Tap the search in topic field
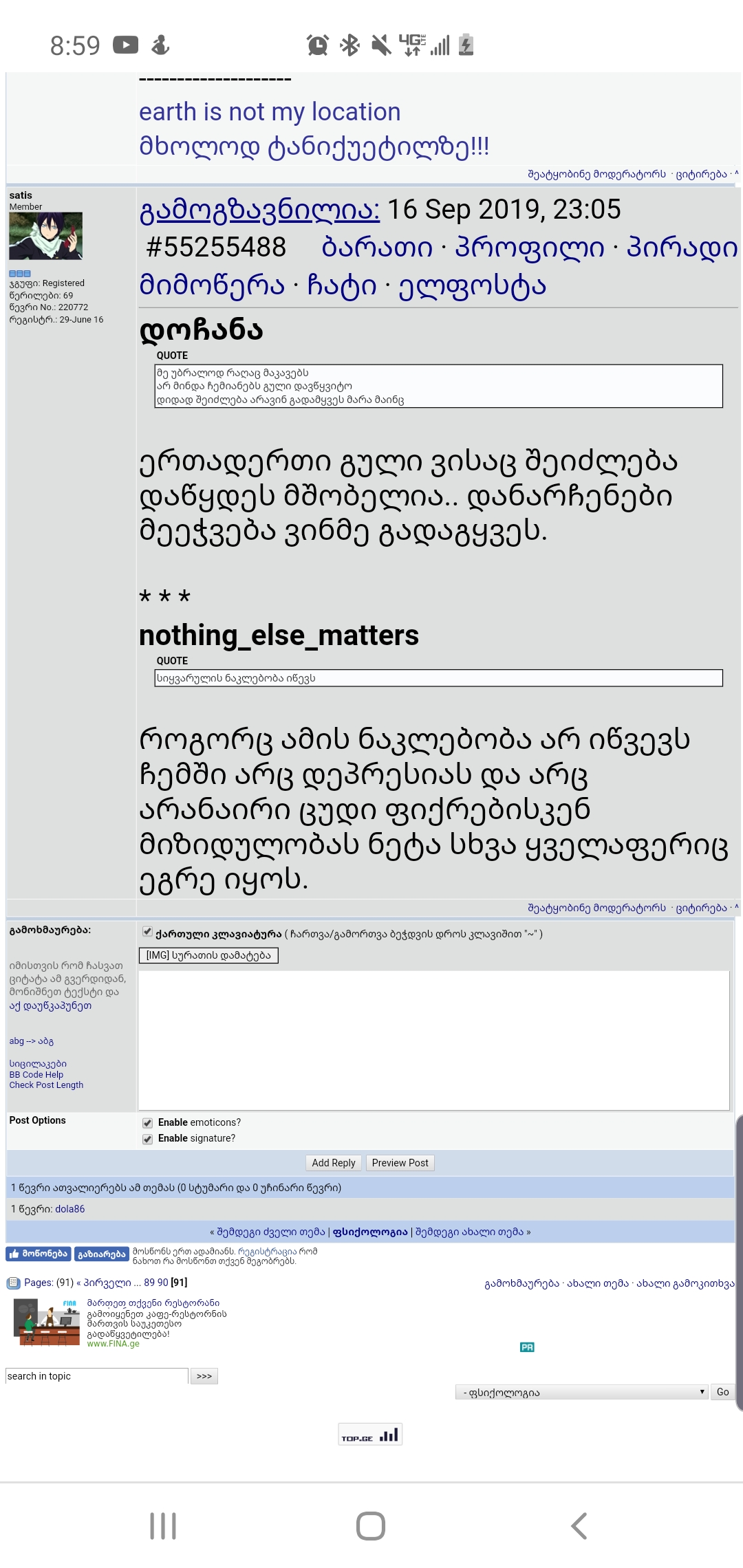743x1568 pixels. pyautogui.click(x=96, y=1376)
